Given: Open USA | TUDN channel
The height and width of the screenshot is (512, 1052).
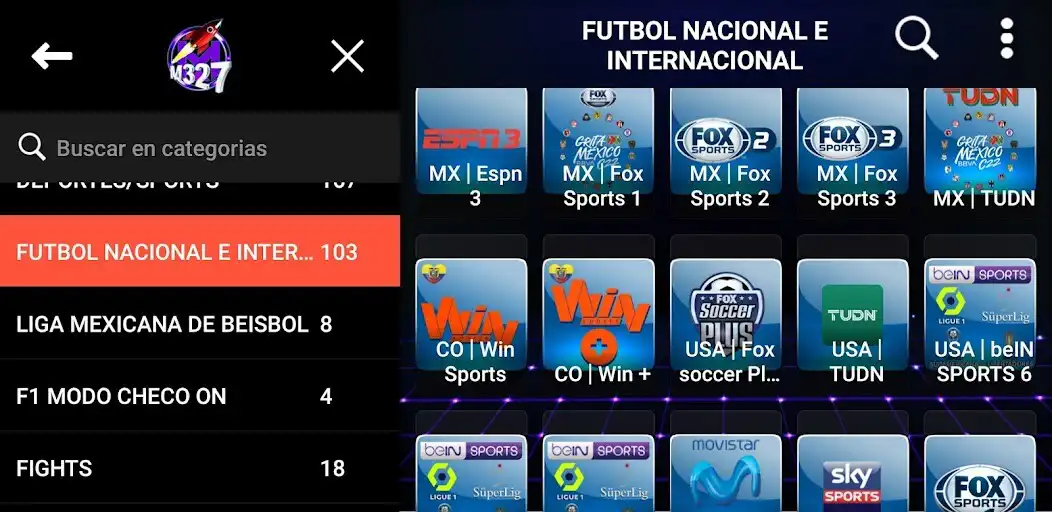Looking at the screenshot, I should click(x=856, y=322).
